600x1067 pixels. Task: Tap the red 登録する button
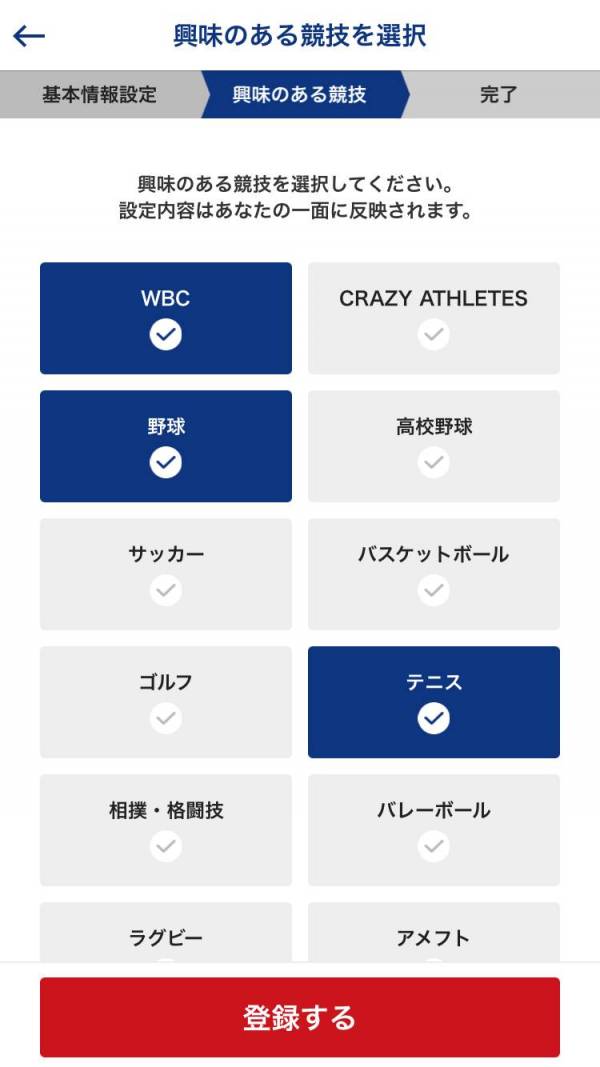click(300, 1017)
